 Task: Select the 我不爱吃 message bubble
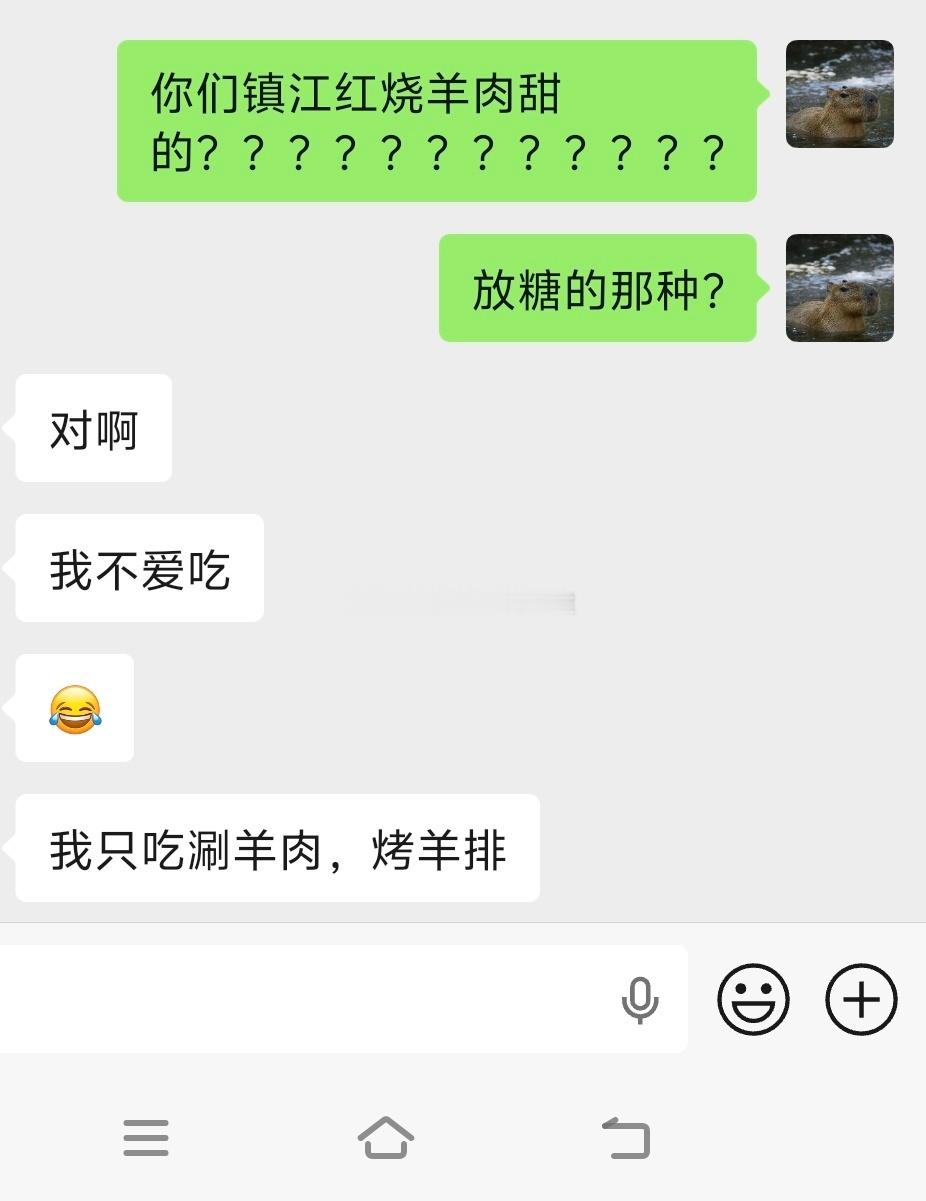click(138, 567)
